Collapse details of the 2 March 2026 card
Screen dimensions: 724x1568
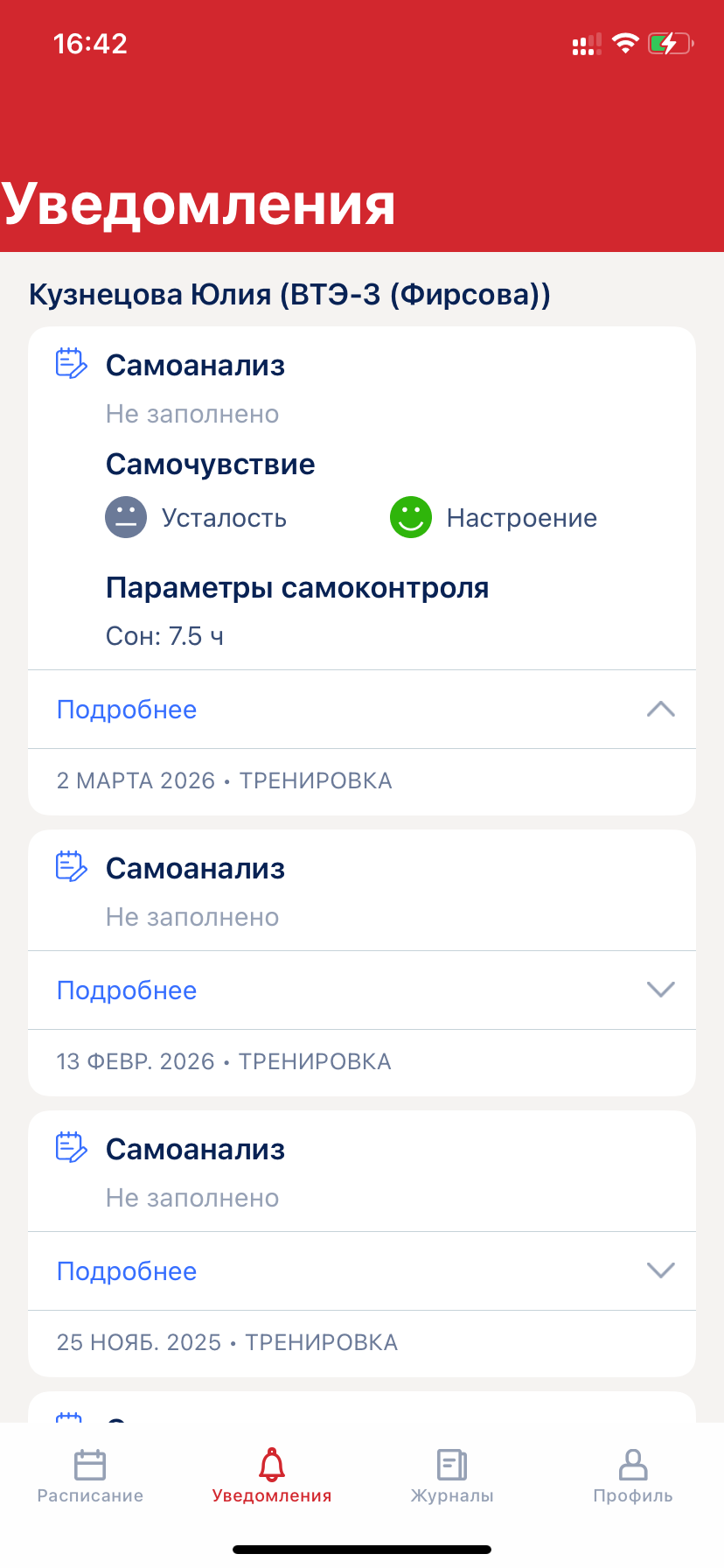click(660, 710)
